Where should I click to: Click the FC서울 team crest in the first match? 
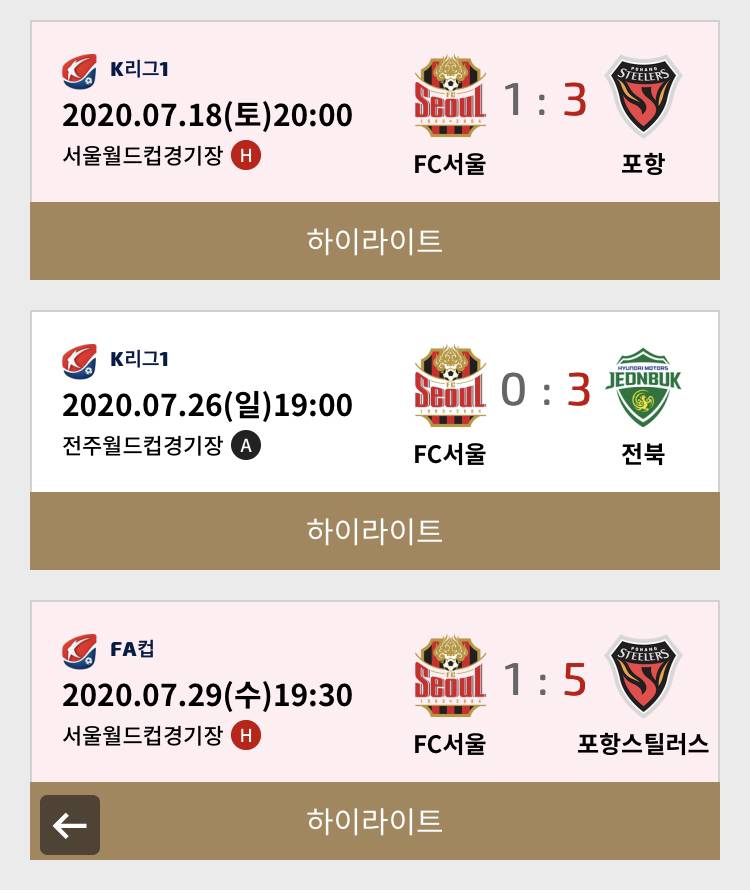[450, 96]
